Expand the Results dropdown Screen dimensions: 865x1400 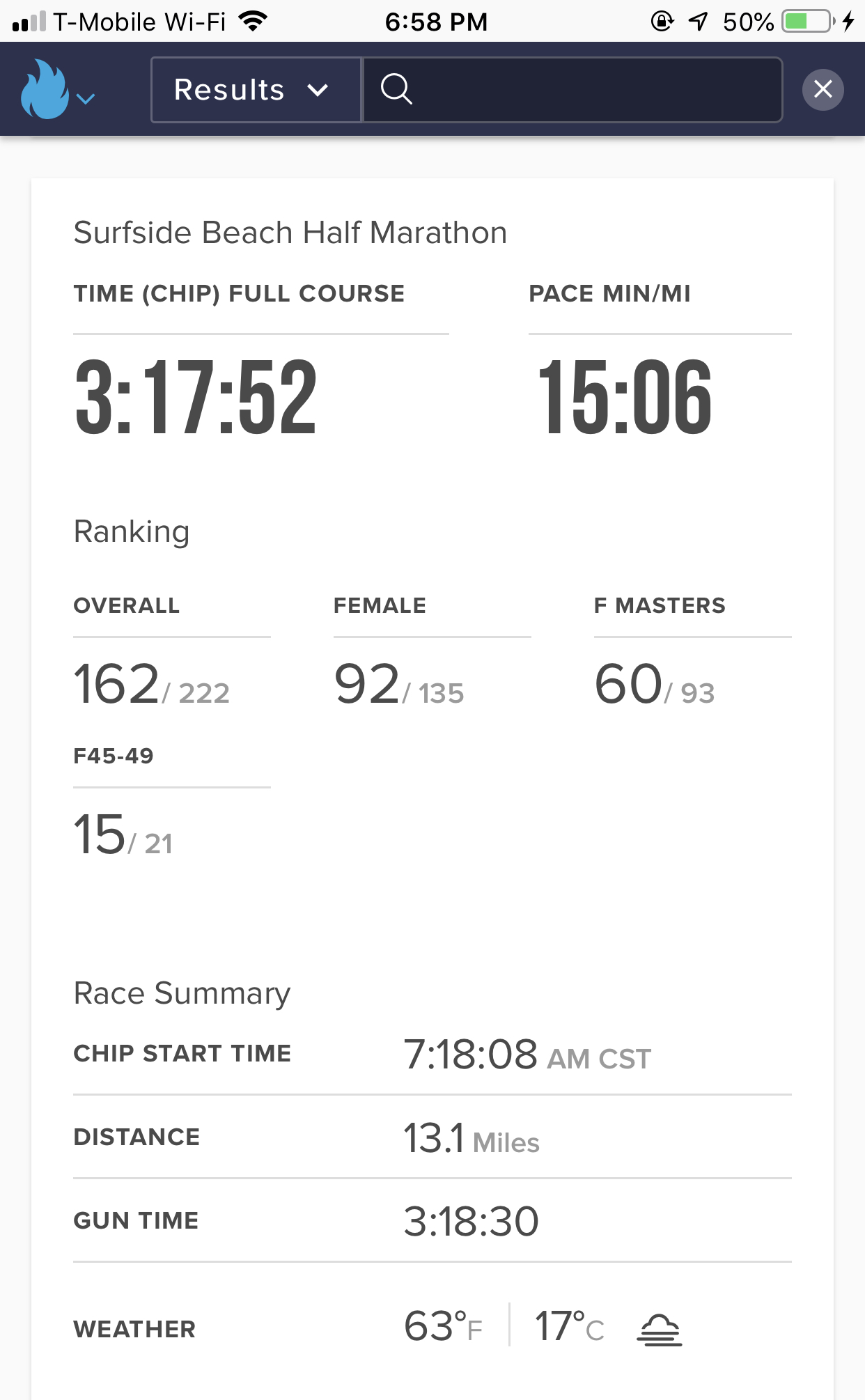point(256,90)
